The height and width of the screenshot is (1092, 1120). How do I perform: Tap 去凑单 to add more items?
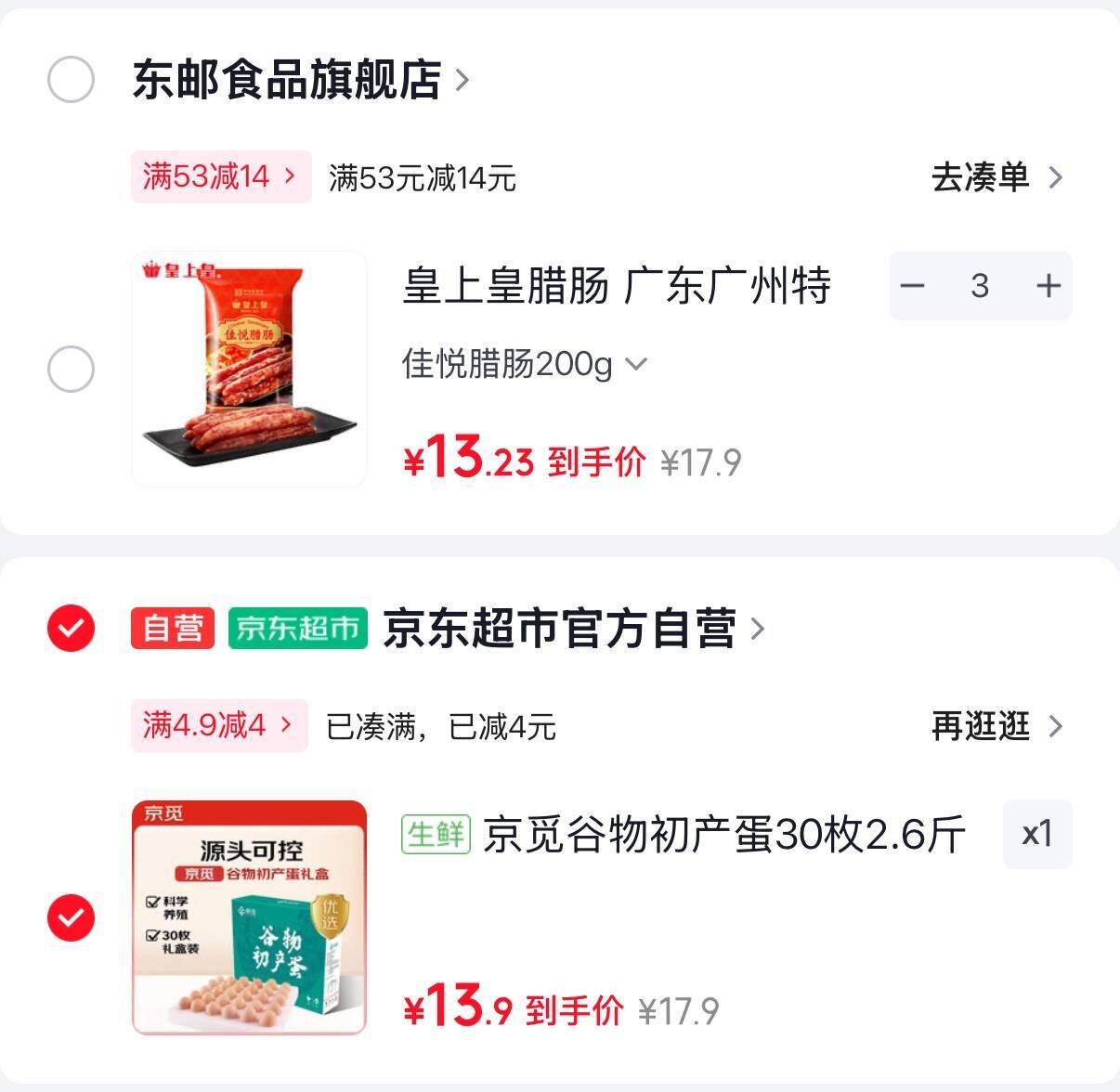coord(996,176)
